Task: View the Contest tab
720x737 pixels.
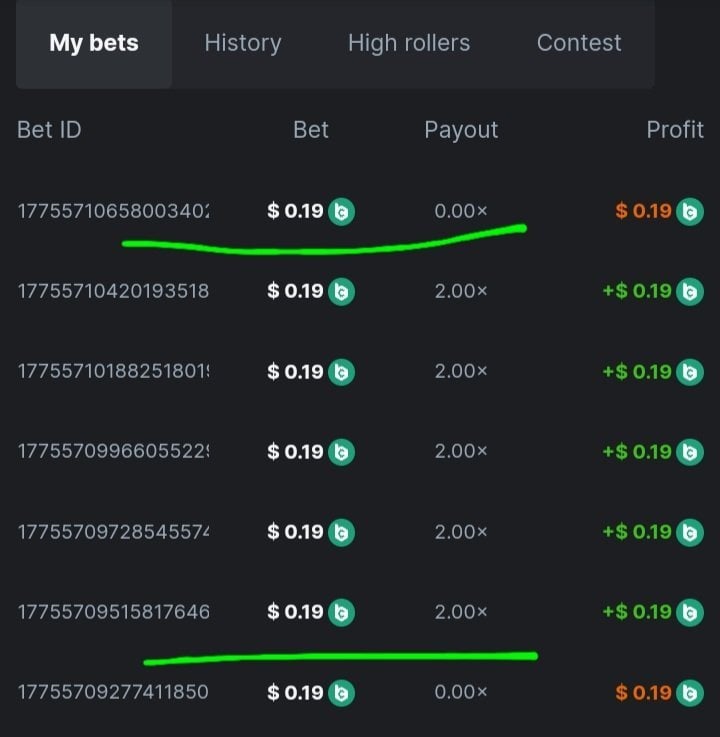Action: [x=578, y=43]
